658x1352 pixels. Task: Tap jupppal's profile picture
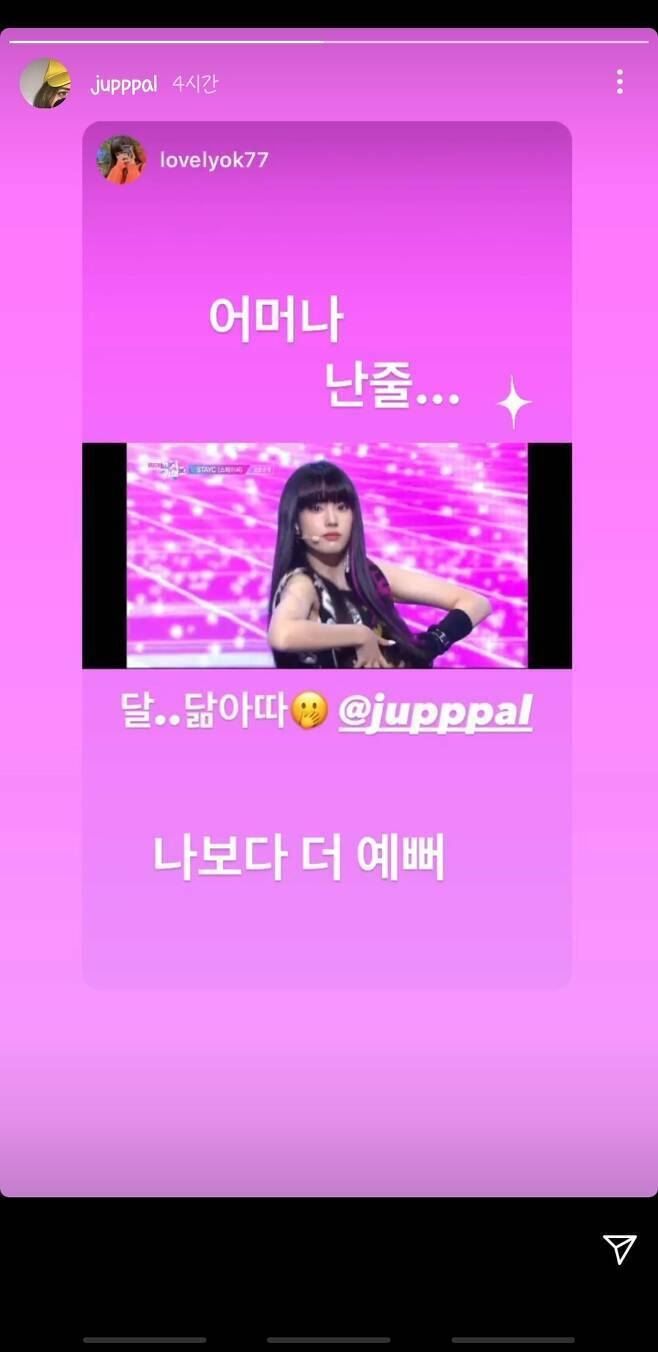click(x=45, y=83)
